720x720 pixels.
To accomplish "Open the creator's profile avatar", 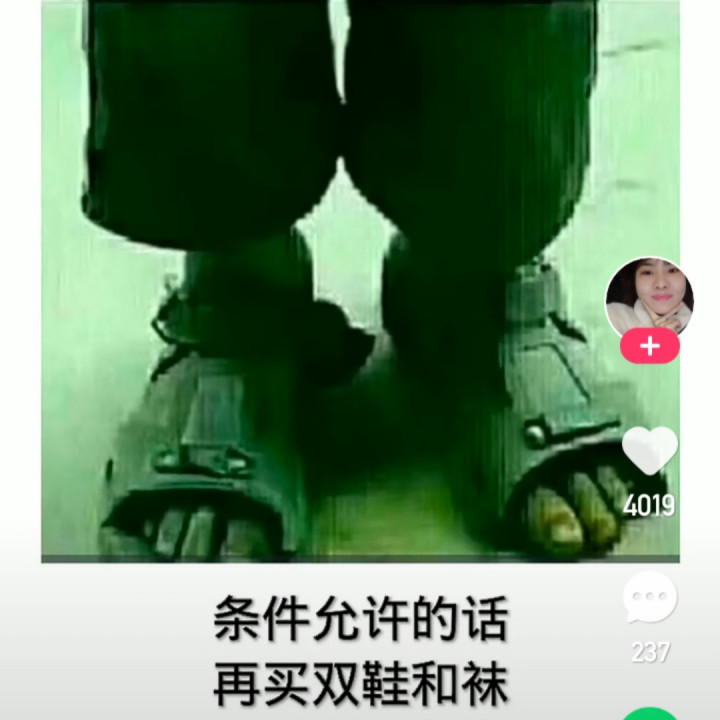I will [x=649, y=298].
